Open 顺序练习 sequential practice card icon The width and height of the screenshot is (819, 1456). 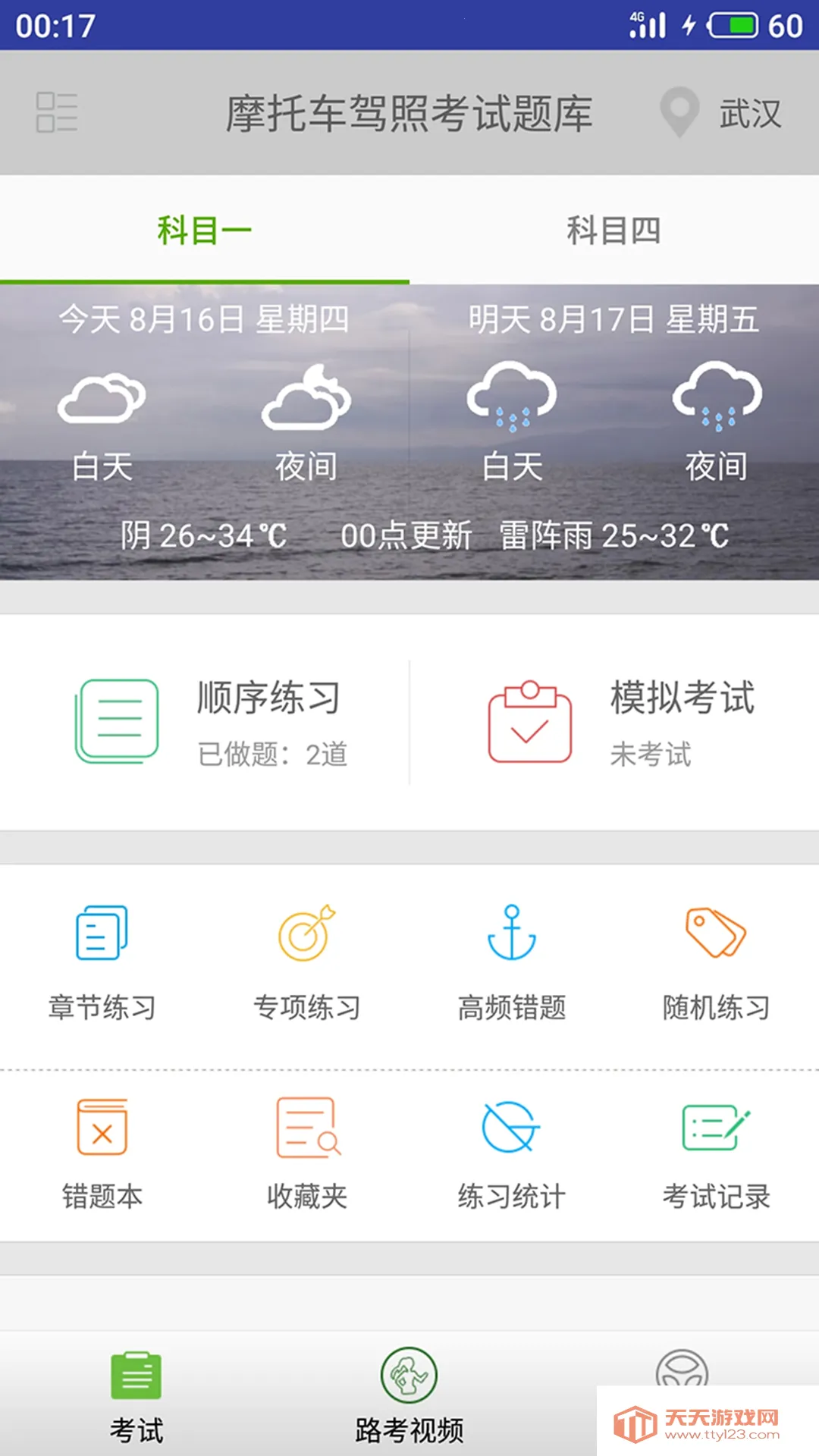pyautogui.click(x=118, y=720)
